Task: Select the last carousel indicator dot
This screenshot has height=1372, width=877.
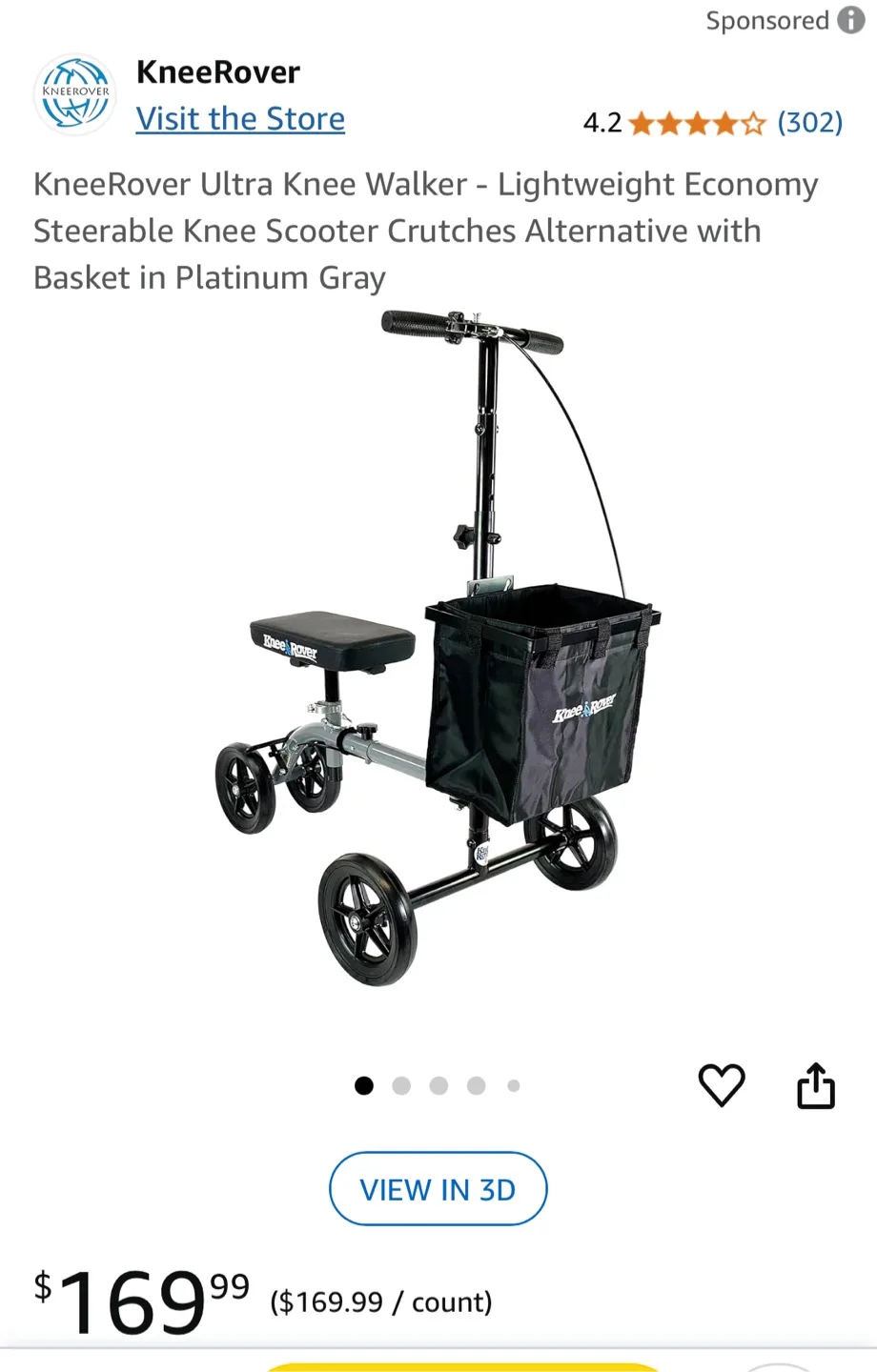Action: tap(513, 1085)
